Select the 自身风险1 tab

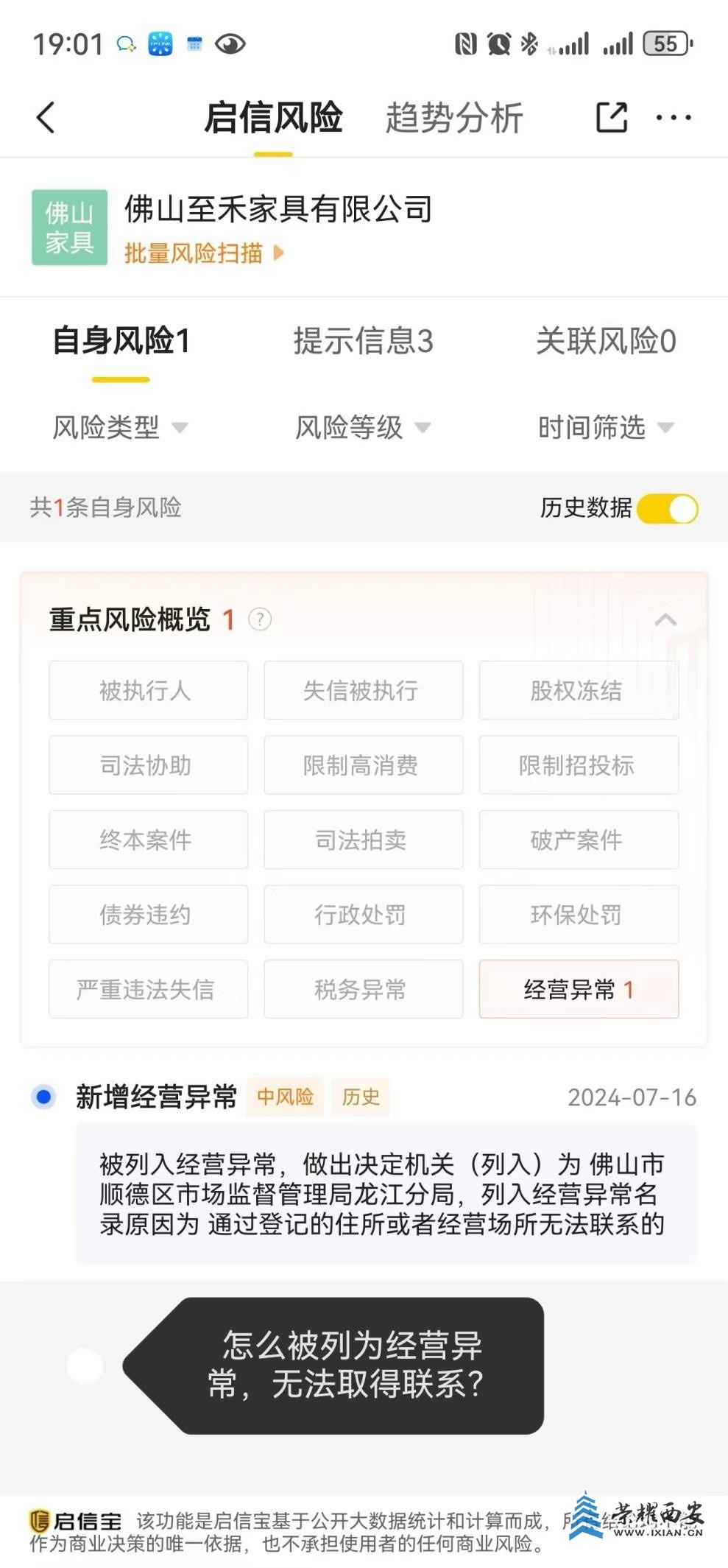[121, 342]
